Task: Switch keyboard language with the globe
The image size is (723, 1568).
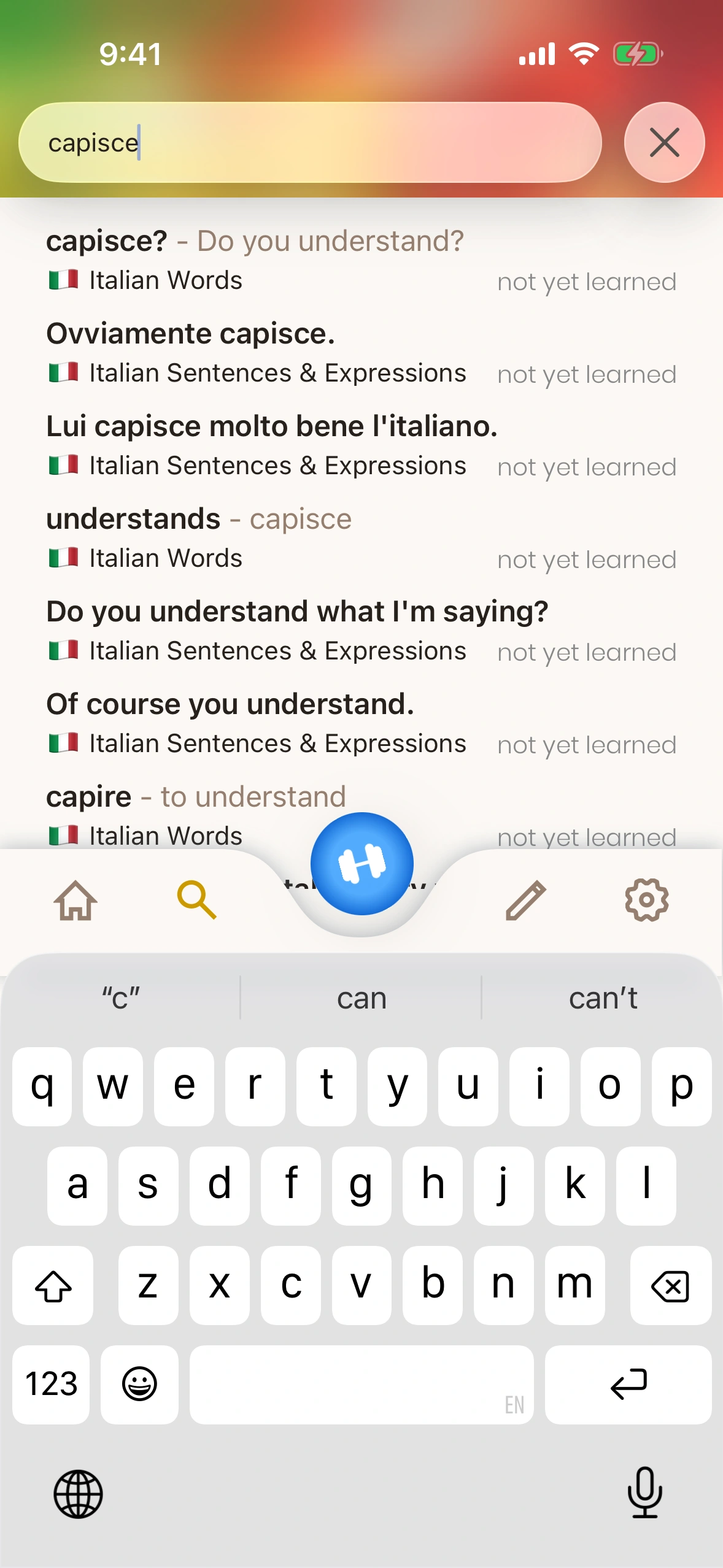Action: click(x=78, y=1494)
